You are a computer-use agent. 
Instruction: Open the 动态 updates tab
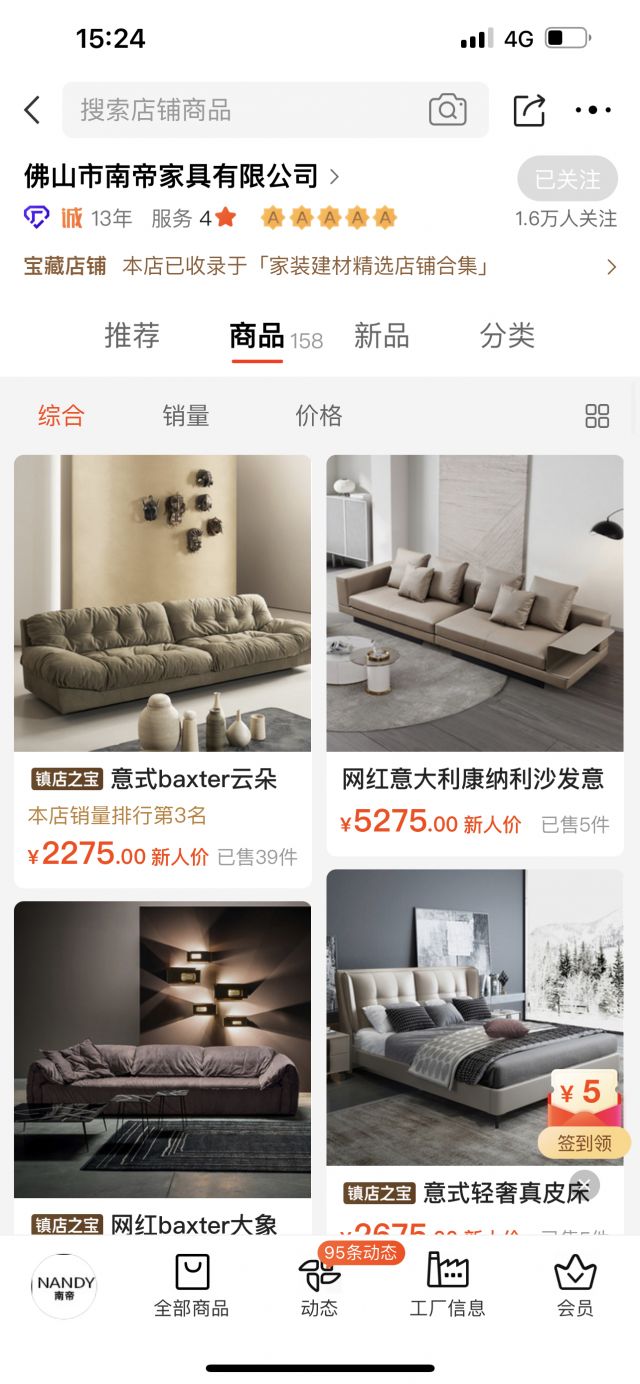(319, 1285)
